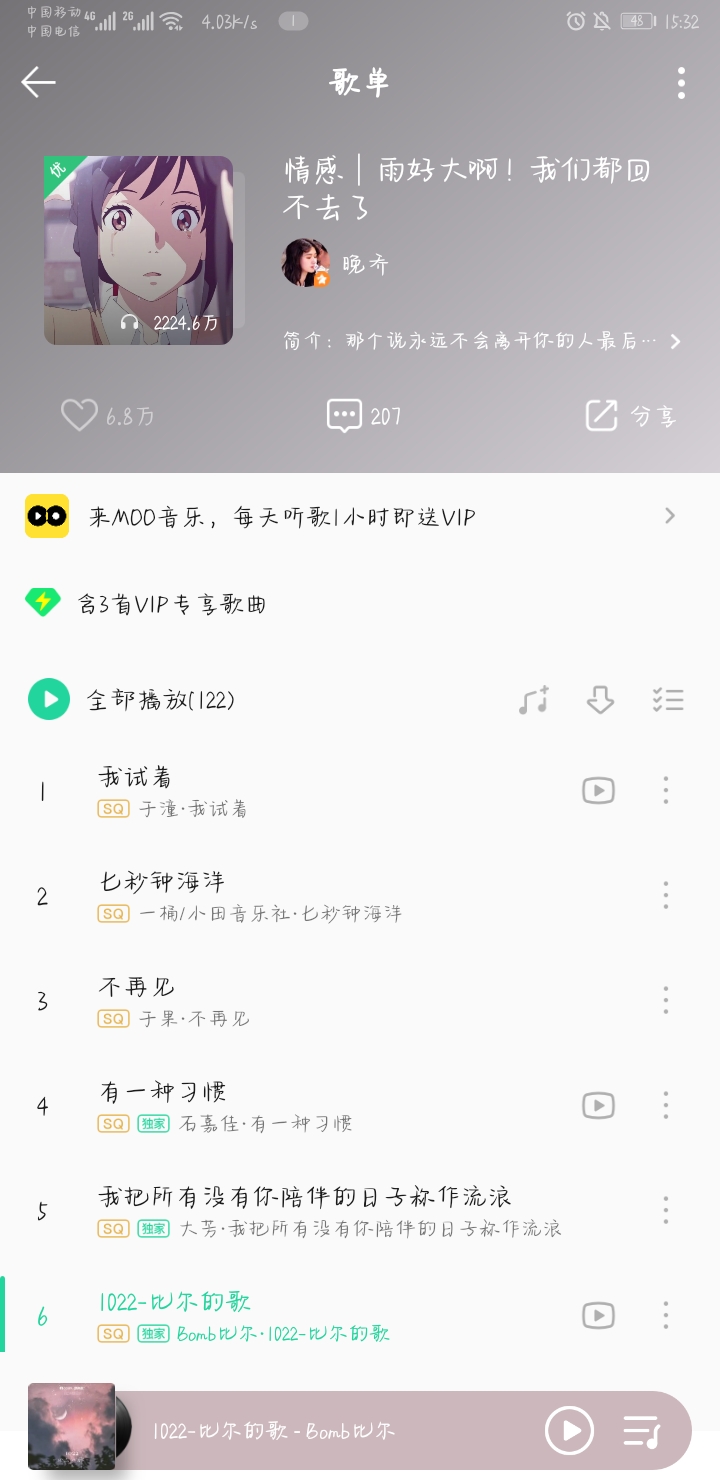The width and height of the screenshot is (720, 1480).
Task: Go back from the 歌单 page
Action: tap(38, 82)
